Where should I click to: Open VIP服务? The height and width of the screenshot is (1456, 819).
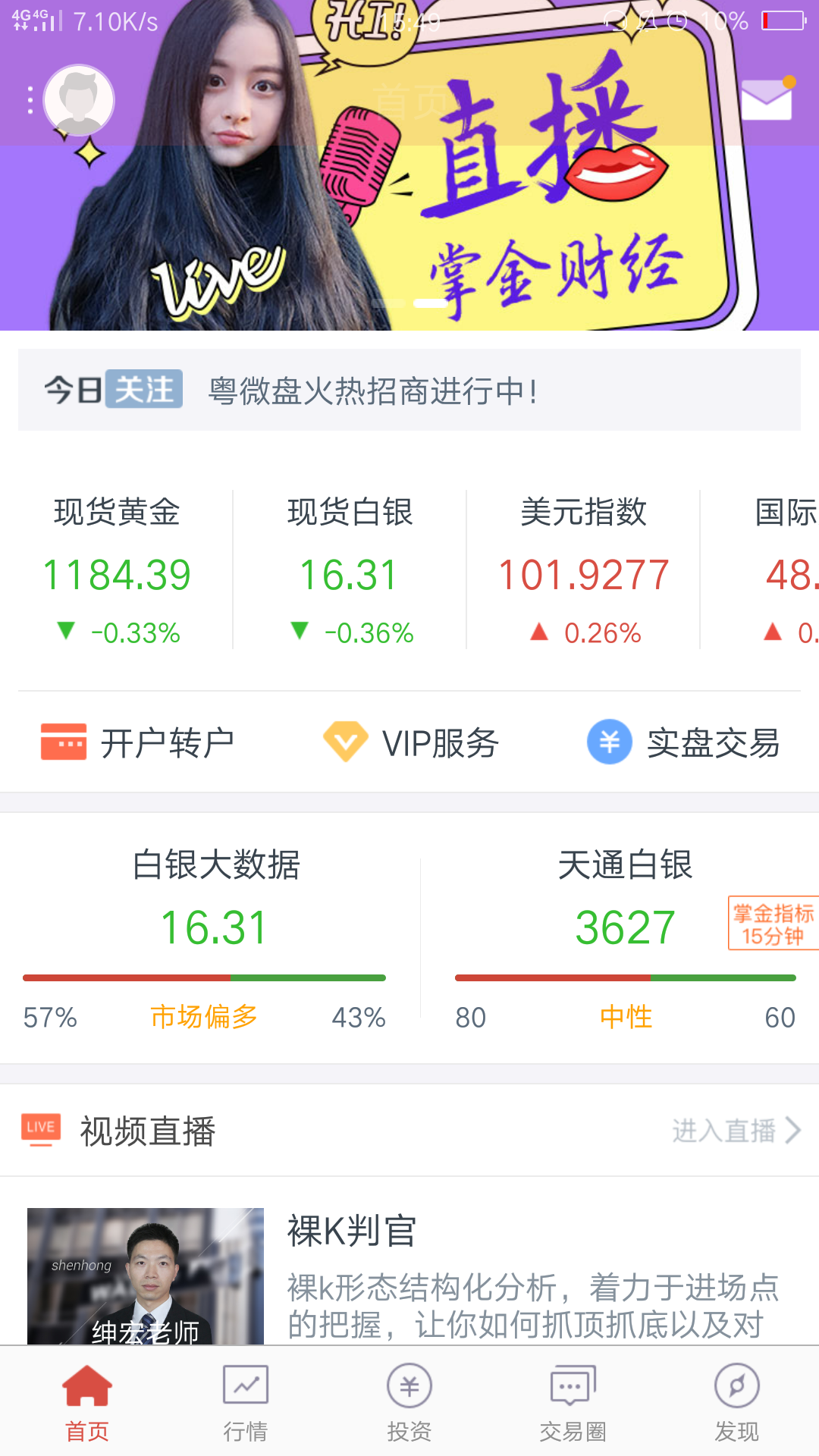(410, 742)
